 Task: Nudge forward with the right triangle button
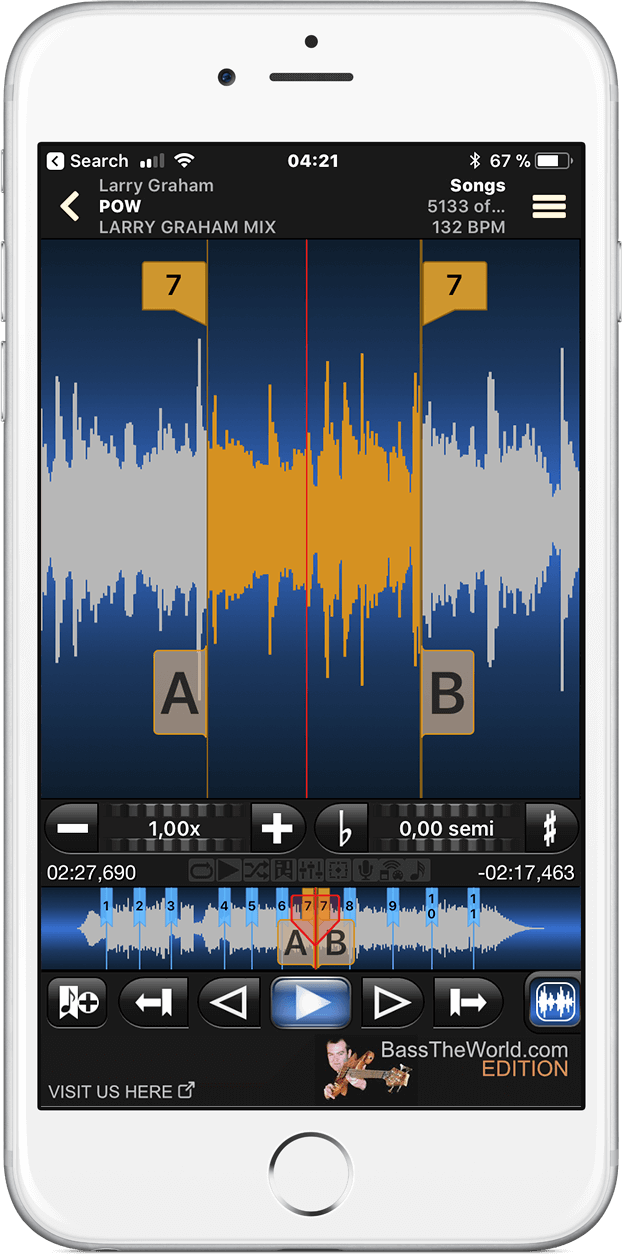[x=391, y=1002]
